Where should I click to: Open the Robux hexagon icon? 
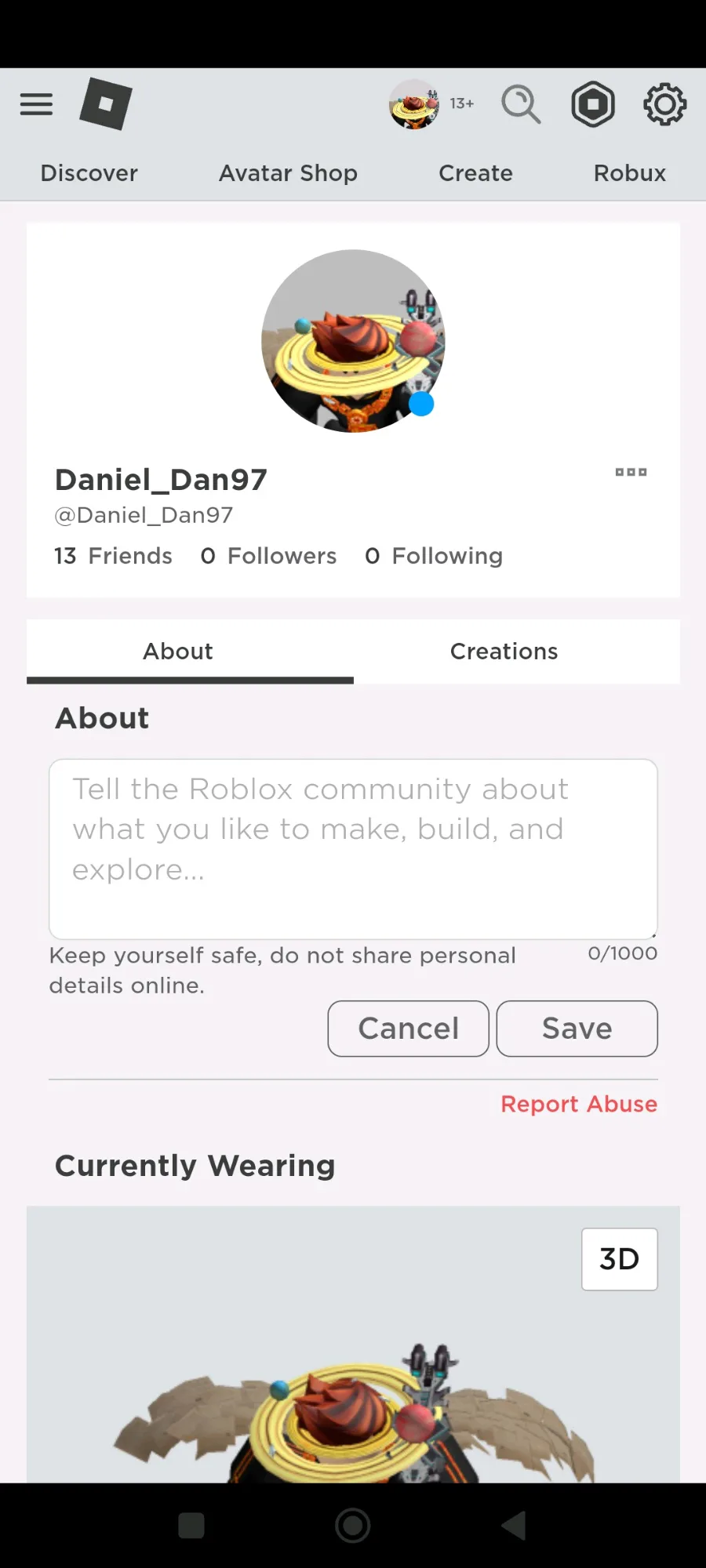coord(593,104)
